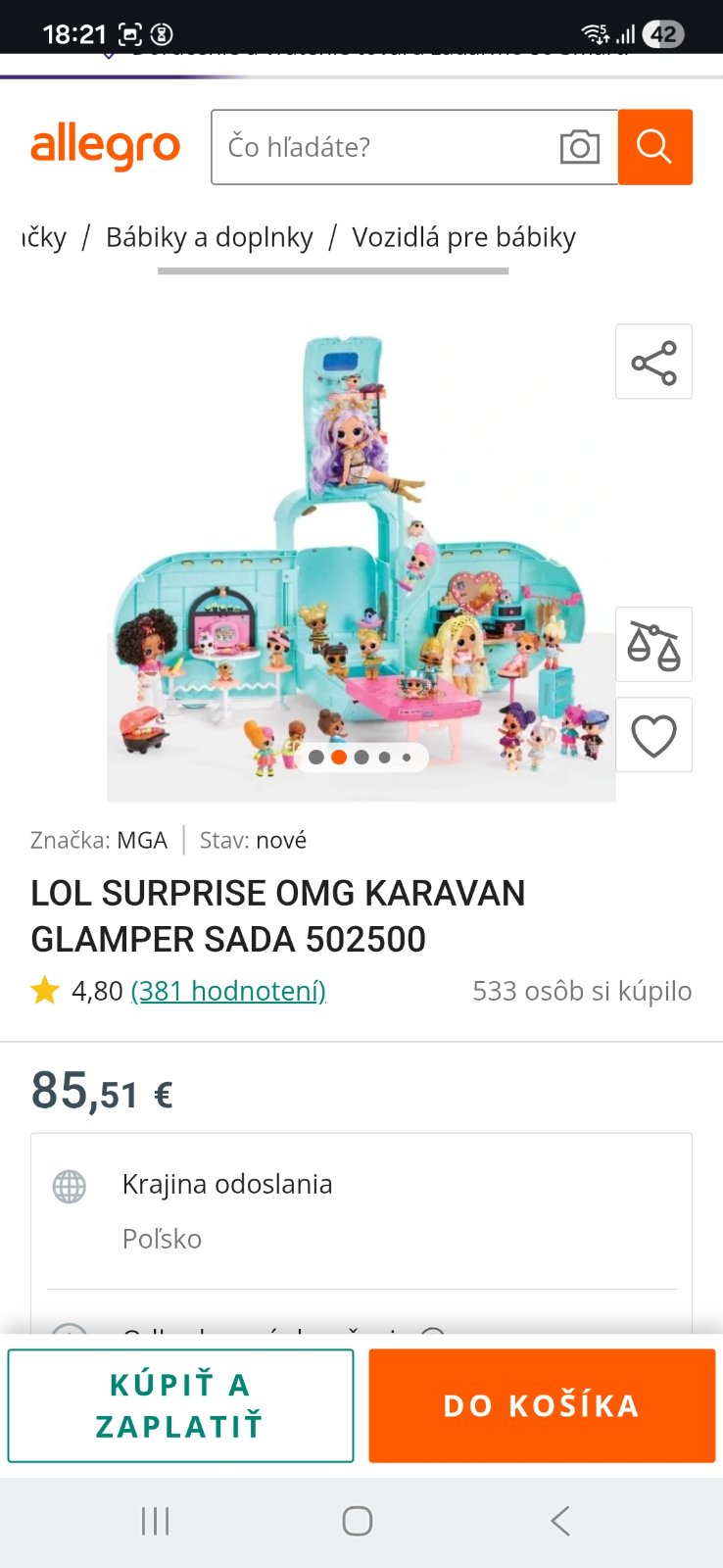
Task: Open camera image search
Action: tap(579, 147)
